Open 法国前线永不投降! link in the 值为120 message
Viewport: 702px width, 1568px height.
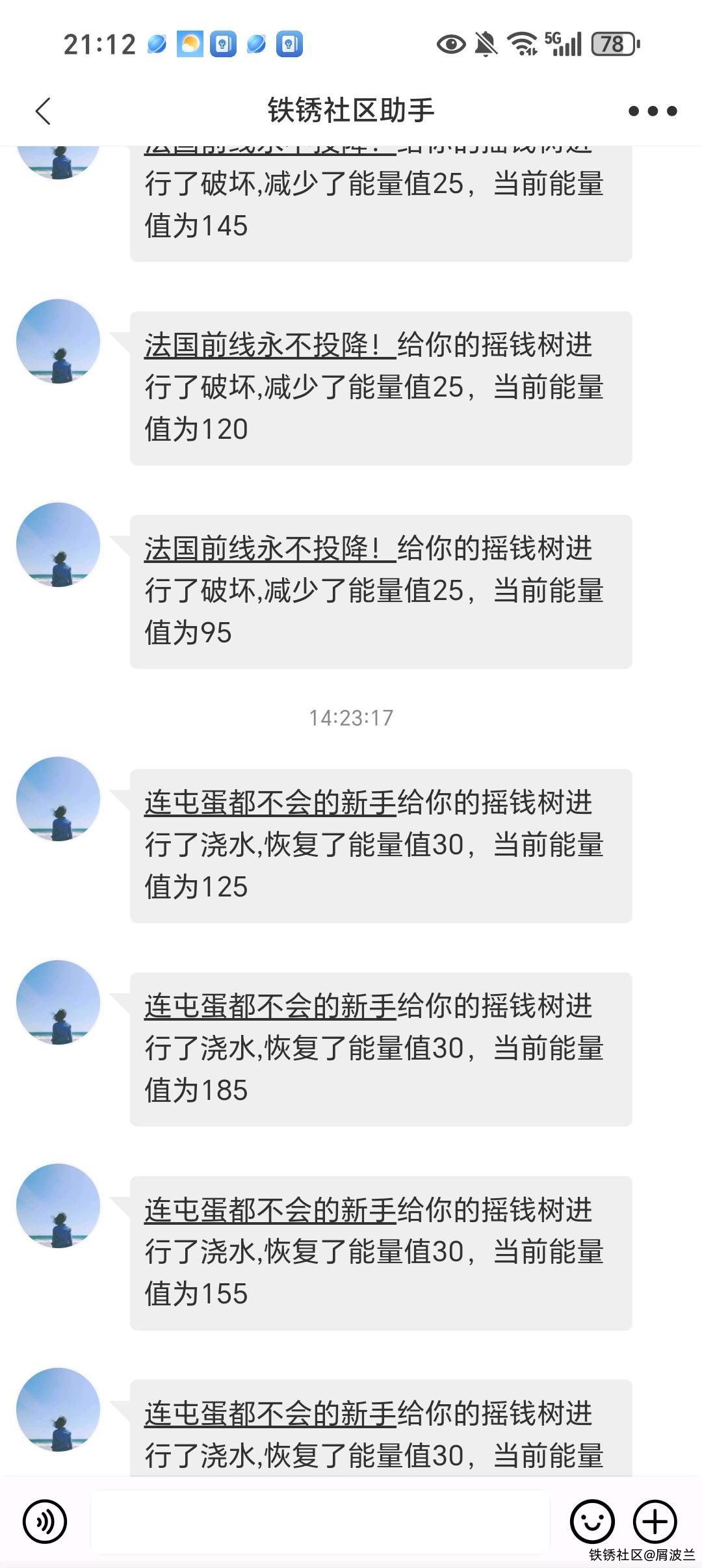pos(270,345)
